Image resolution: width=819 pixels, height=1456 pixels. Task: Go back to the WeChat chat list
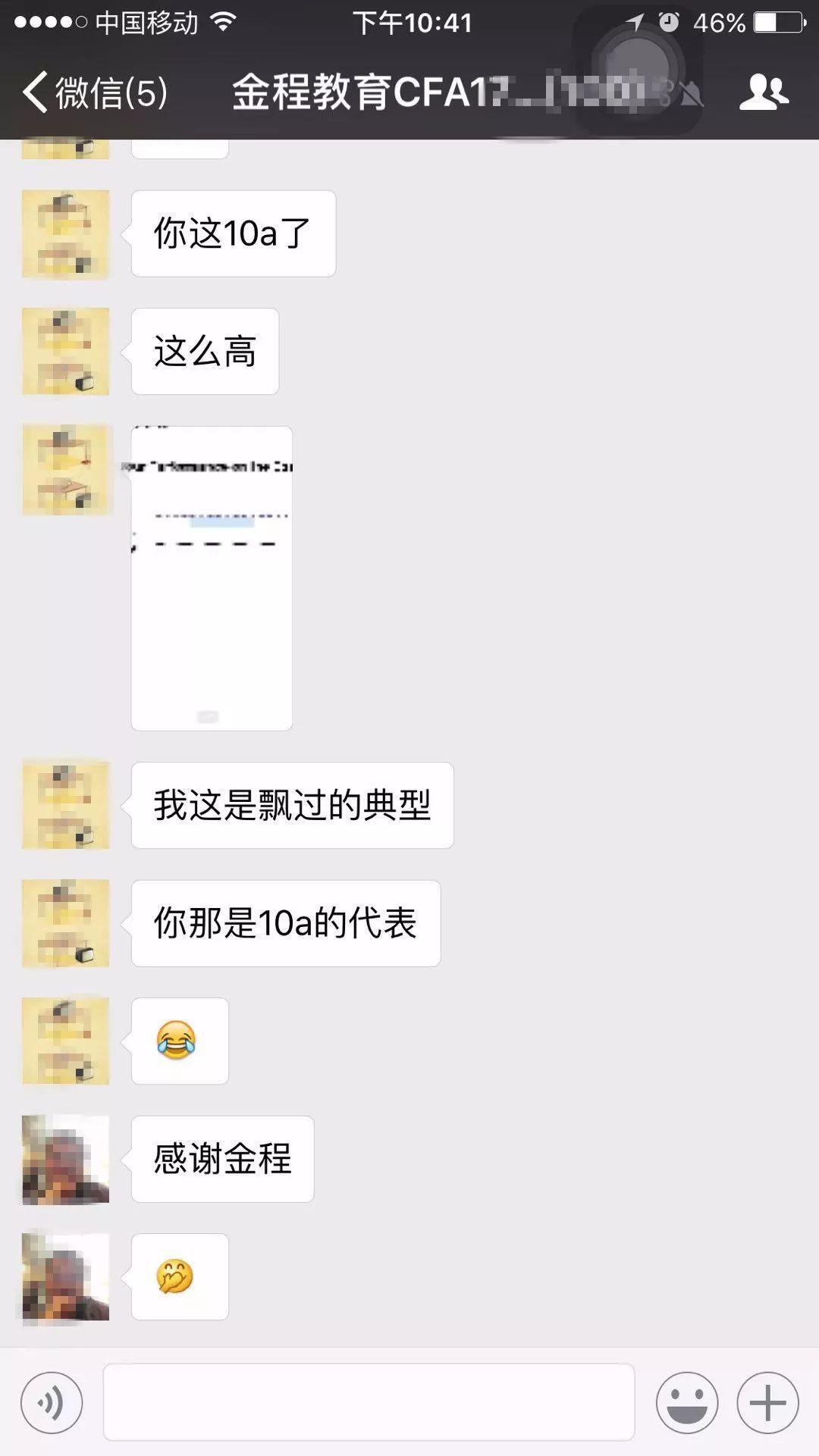pyautogui.click(x=95, y=92)
